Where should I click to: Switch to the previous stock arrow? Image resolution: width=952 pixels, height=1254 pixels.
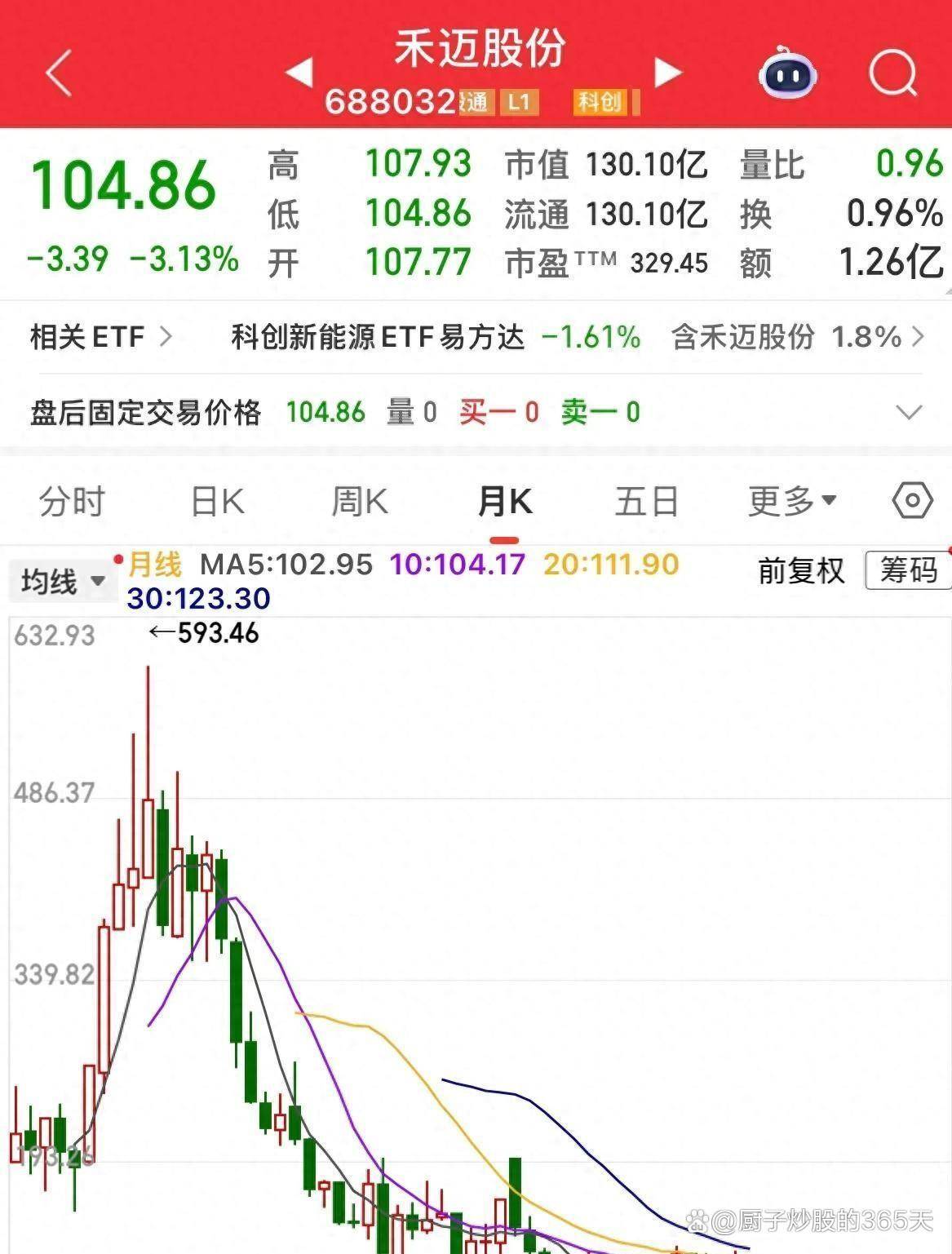299,73
